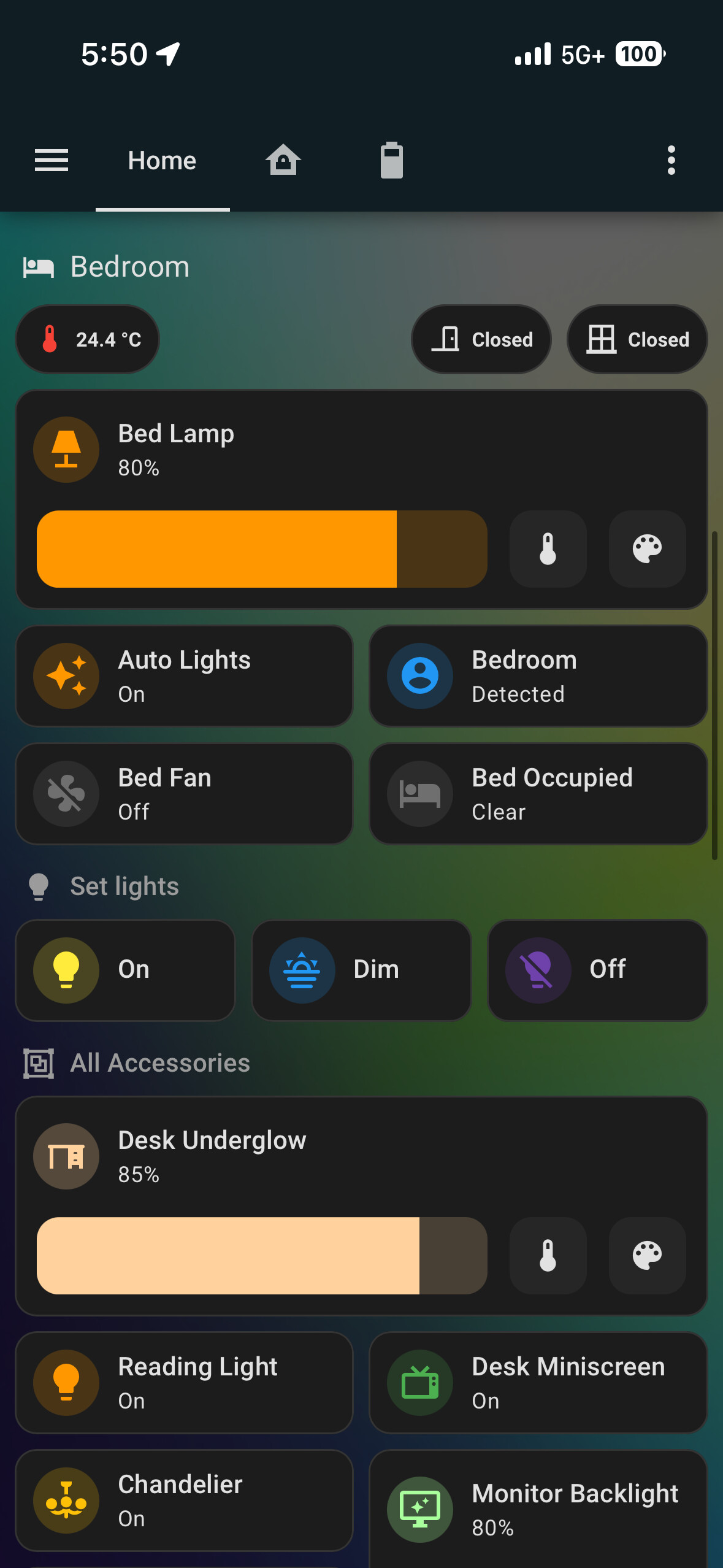This screenshot has height=1568, width=723.
Task: Open the window Closed status chip
Action: (x=637, y=339)
